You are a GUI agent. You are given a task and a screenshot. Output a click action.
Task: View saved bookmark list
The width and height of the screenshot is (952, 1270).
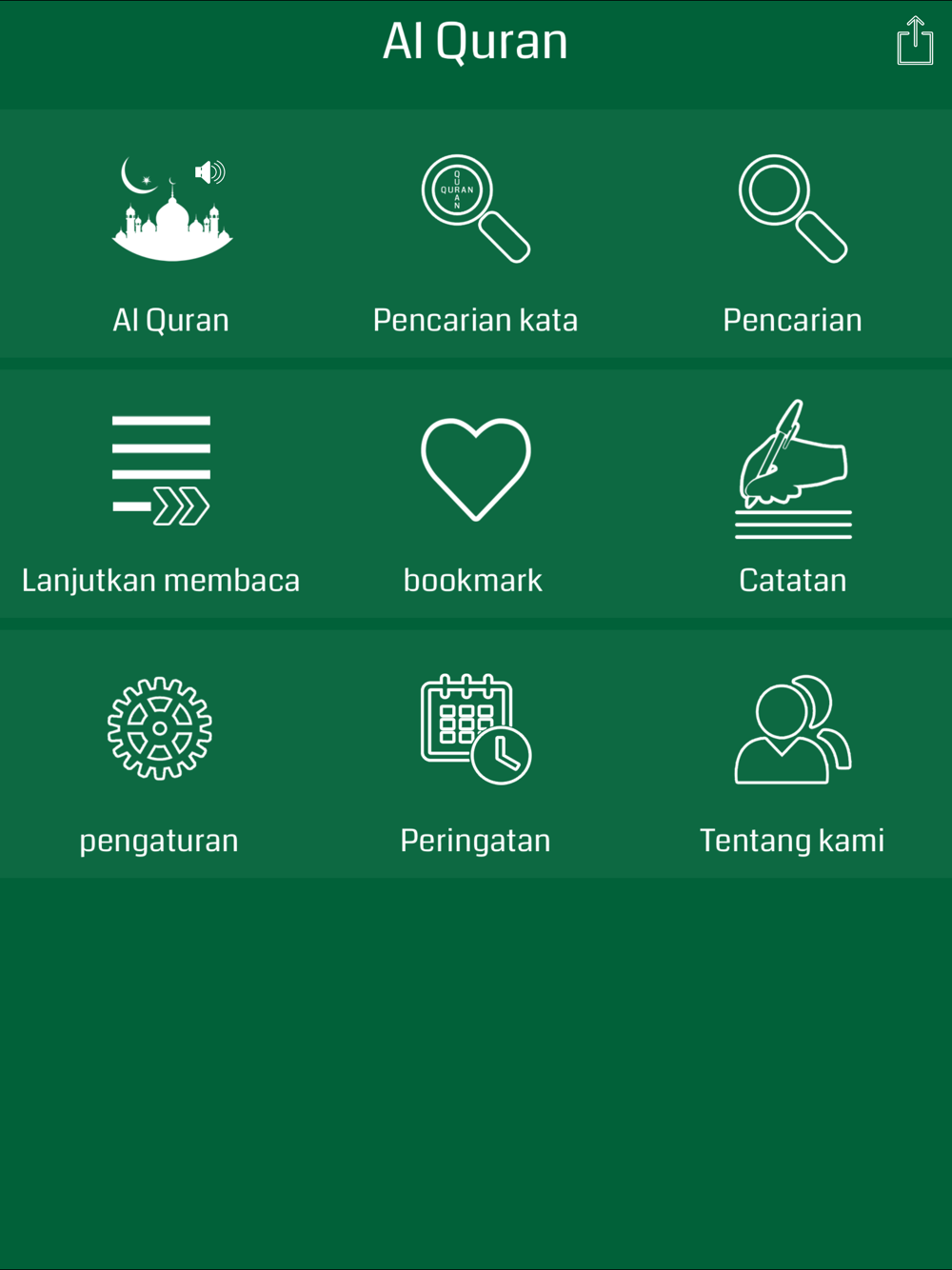475,495
